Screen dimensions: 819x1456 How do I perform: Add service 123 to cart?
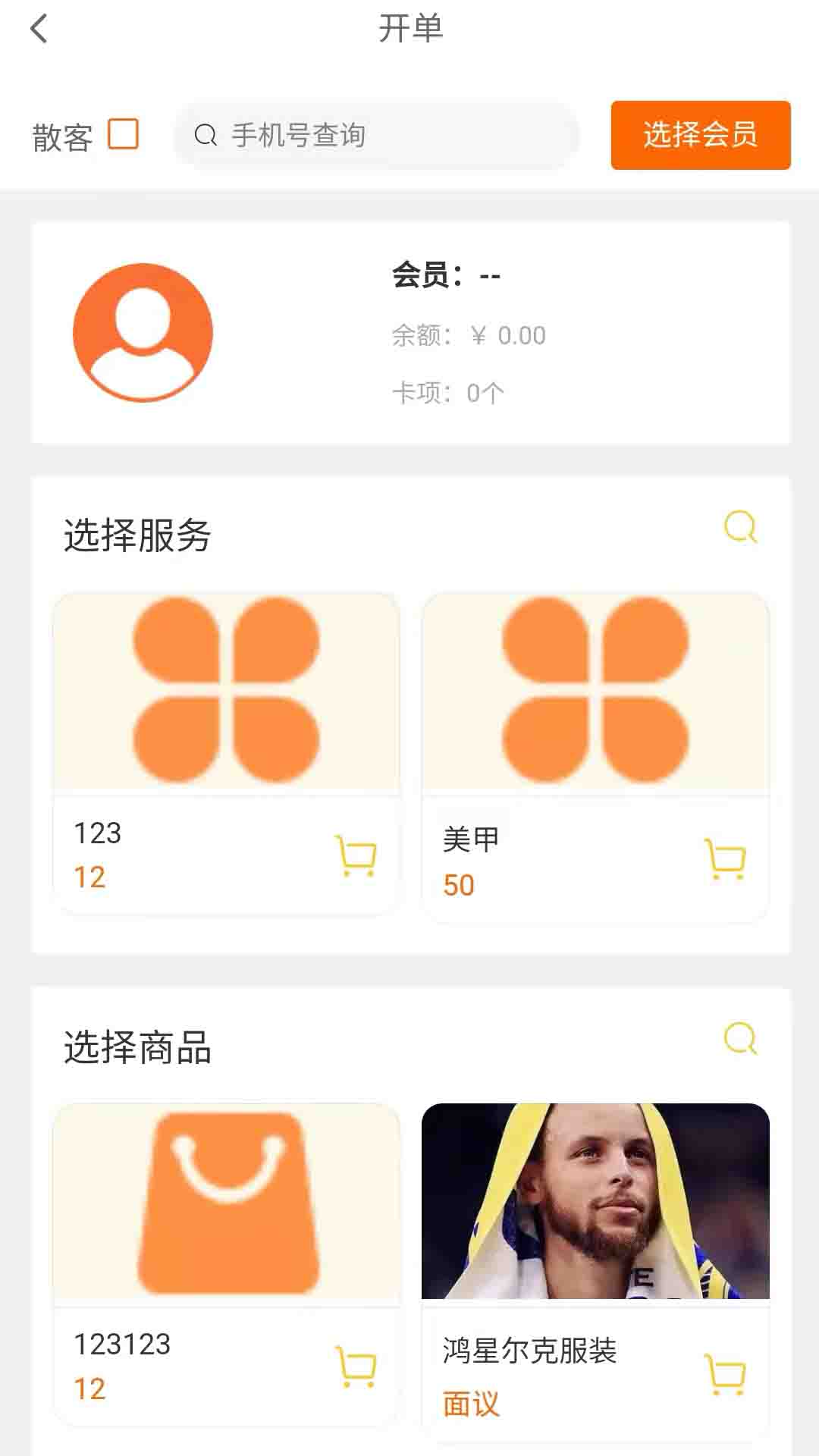pyautogui.click(x=356, y=856)
